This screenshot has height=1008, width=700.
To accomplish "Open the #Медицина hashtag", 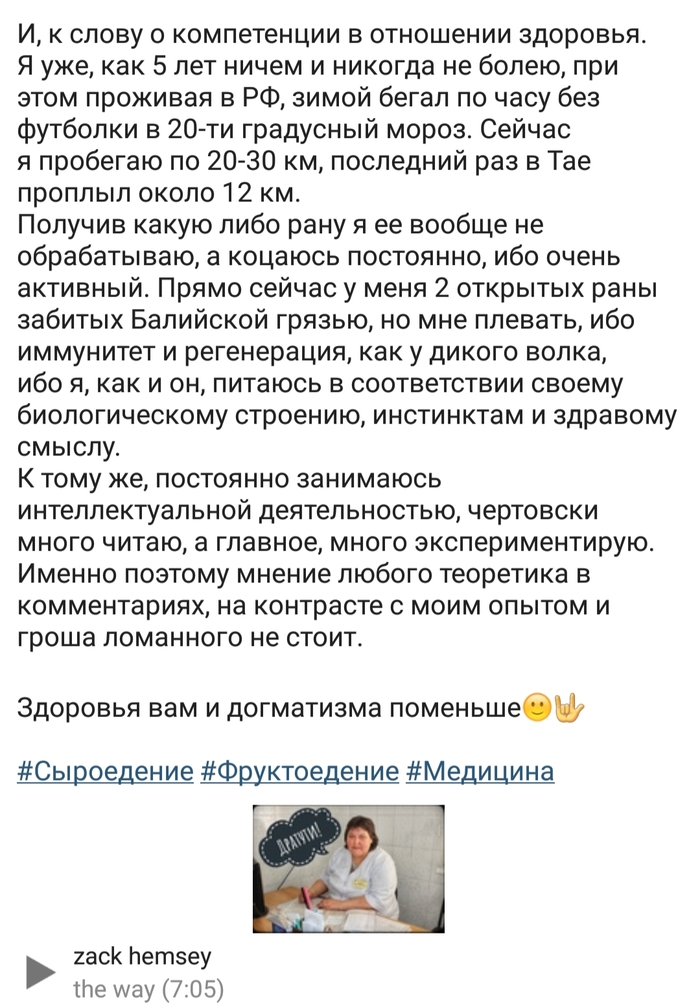I will point(480,770).
